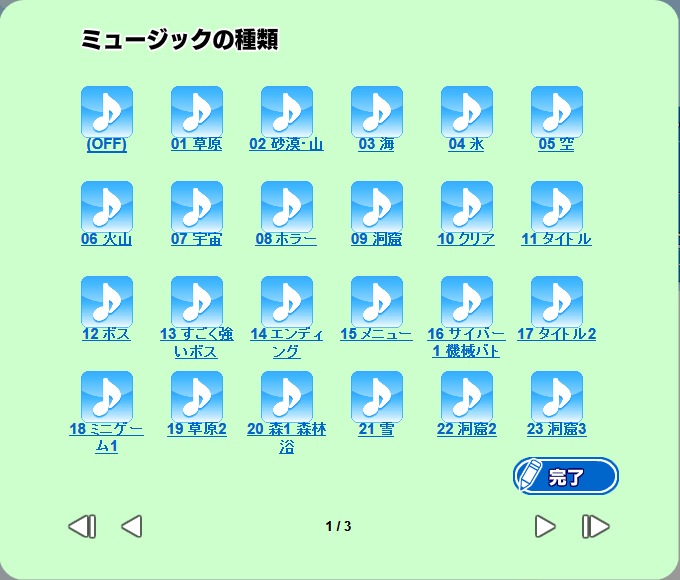Choose the 10 クリア track
The width and height of the screenshot is (680, 580).
pyautogui.click(x=467, y=207)
